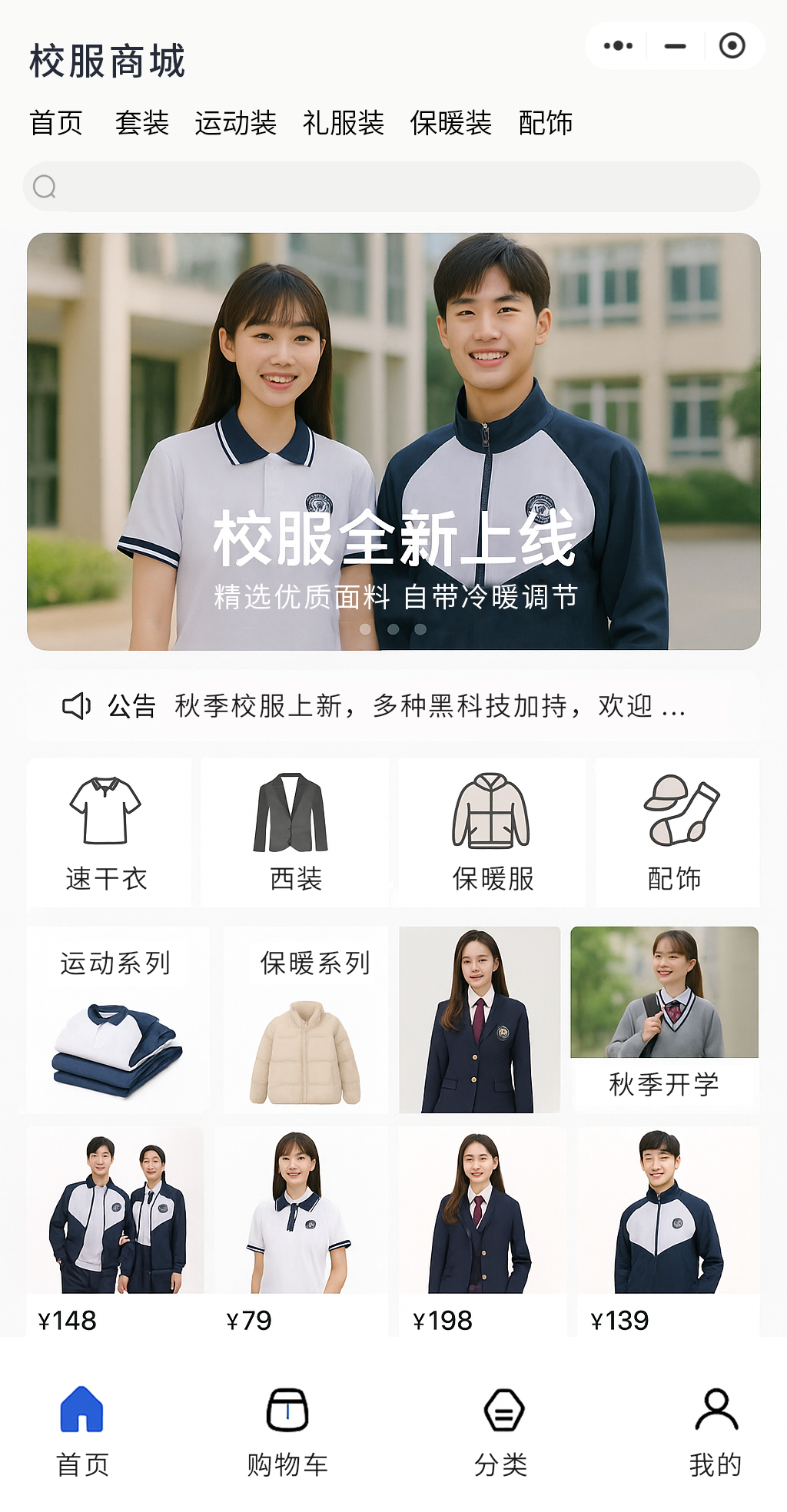The width and height of the screenshot is (787, 1512).
Task: Open the 速干衣 category
Action: [108, 833]
